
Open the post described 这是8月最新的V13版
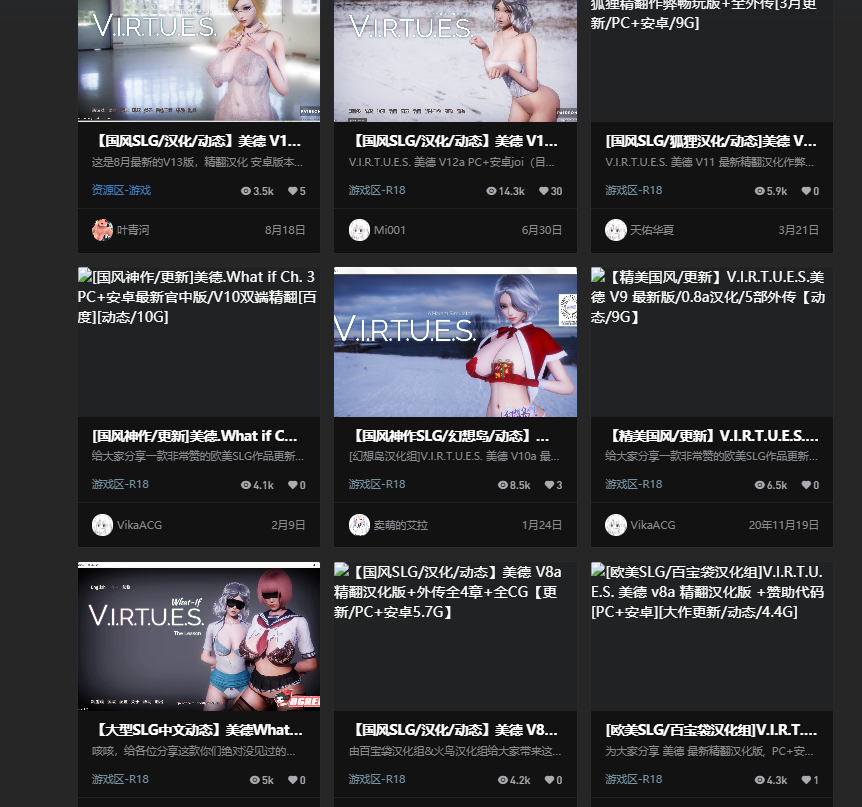tap(197, 161)
